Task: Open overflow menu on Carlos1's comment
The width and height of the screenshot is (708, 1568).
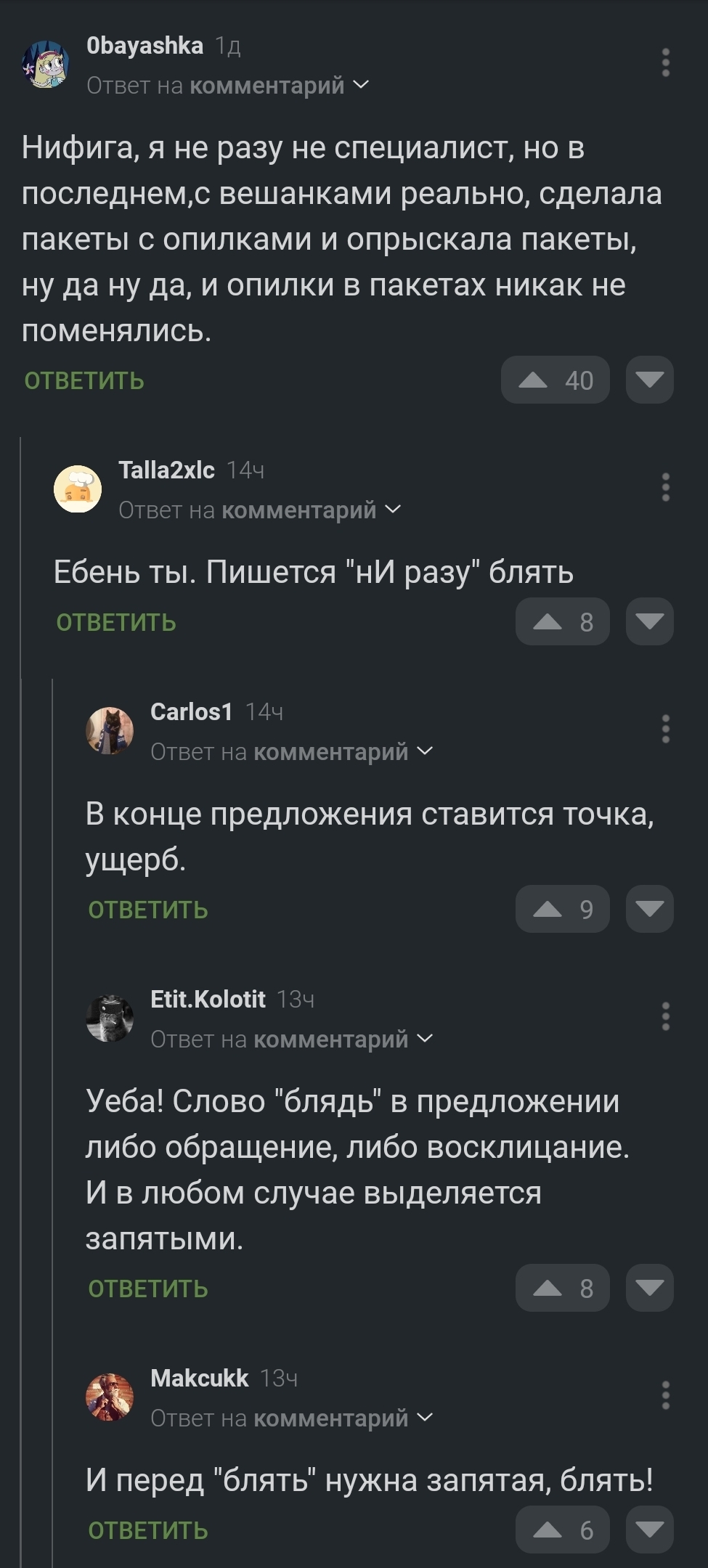Action: click(x=665, y=729)
